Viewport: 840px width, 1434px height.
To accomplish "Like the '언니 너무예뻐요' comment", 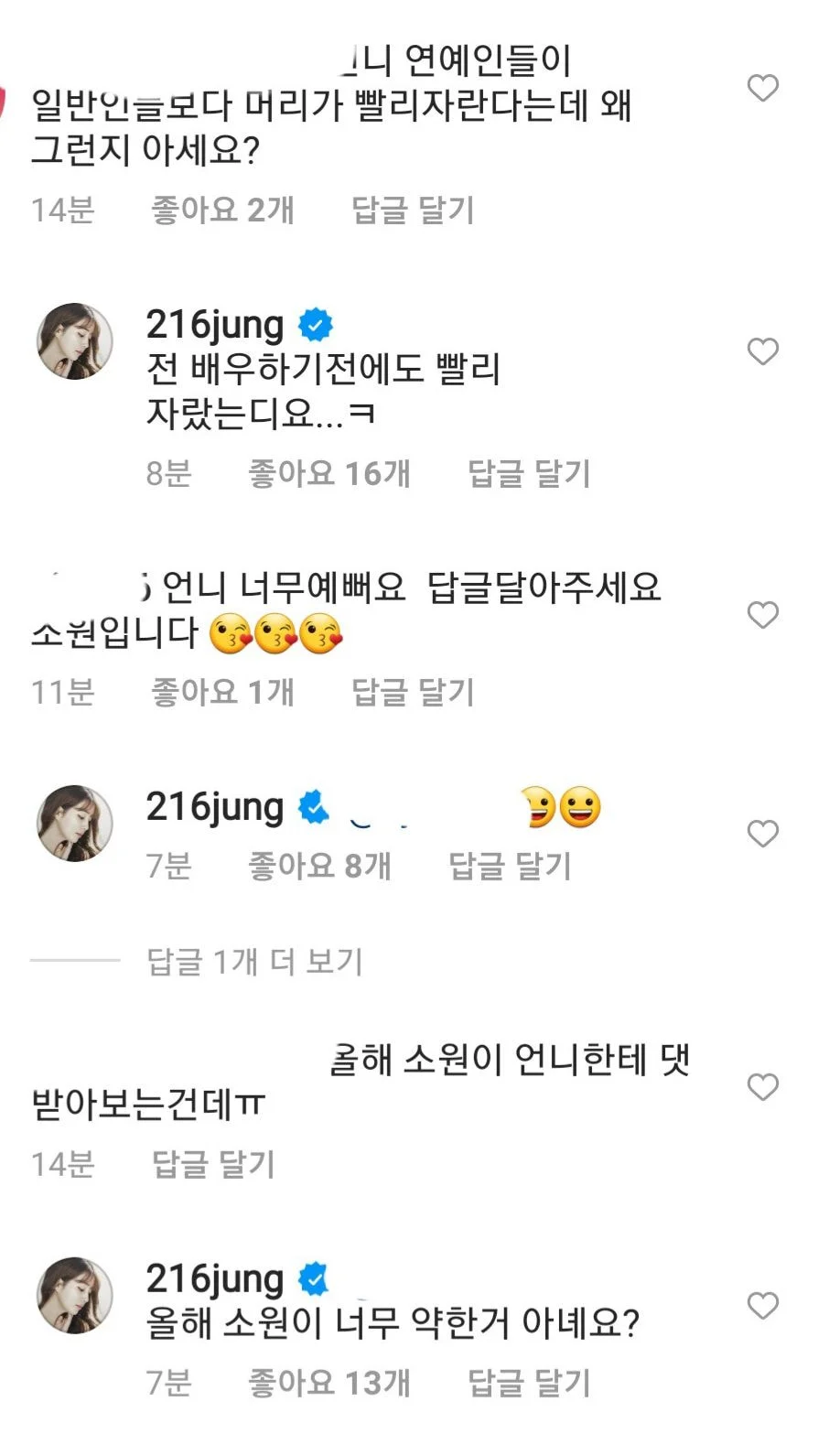I will pos(762,614).
